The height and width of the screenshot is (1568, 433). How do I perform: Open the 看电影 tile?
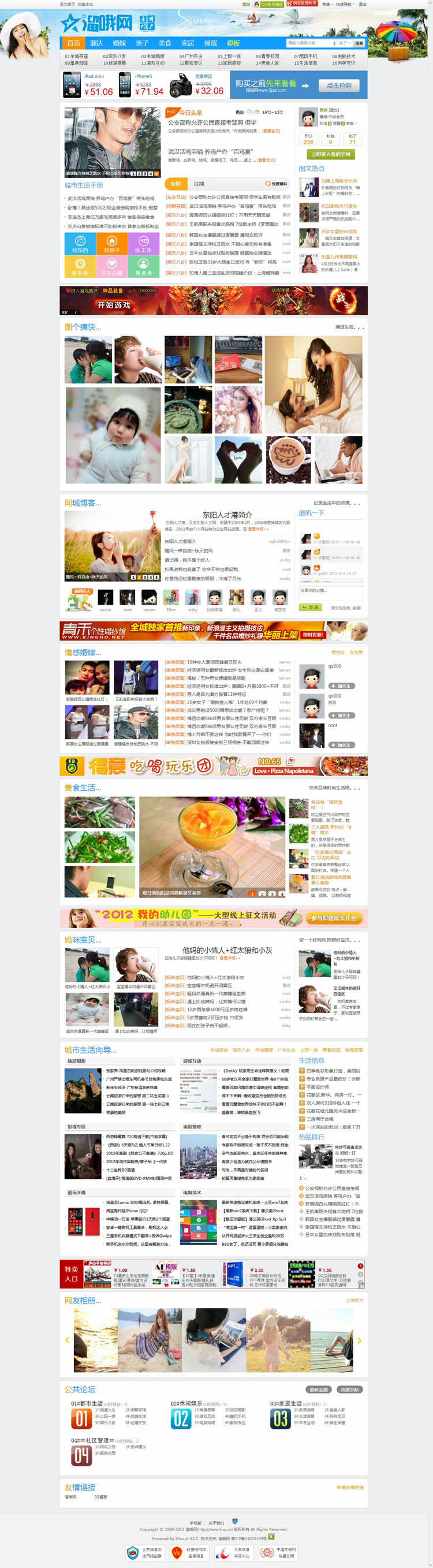(x=80, y=267)
